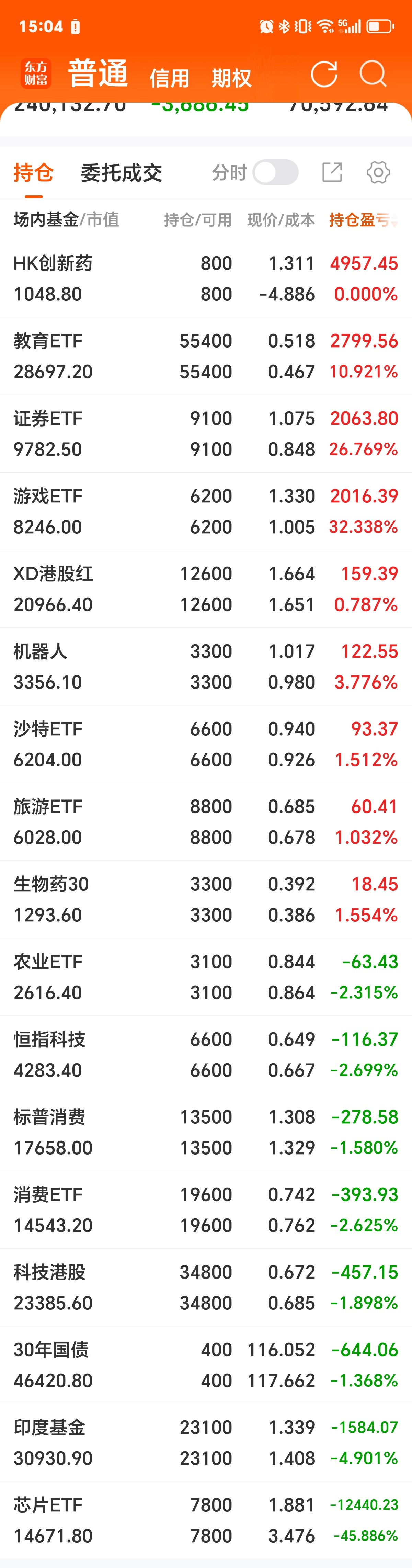412x1568 pixels.
Task: Open the HK创新药 holding row
Action: coord(206,279)
